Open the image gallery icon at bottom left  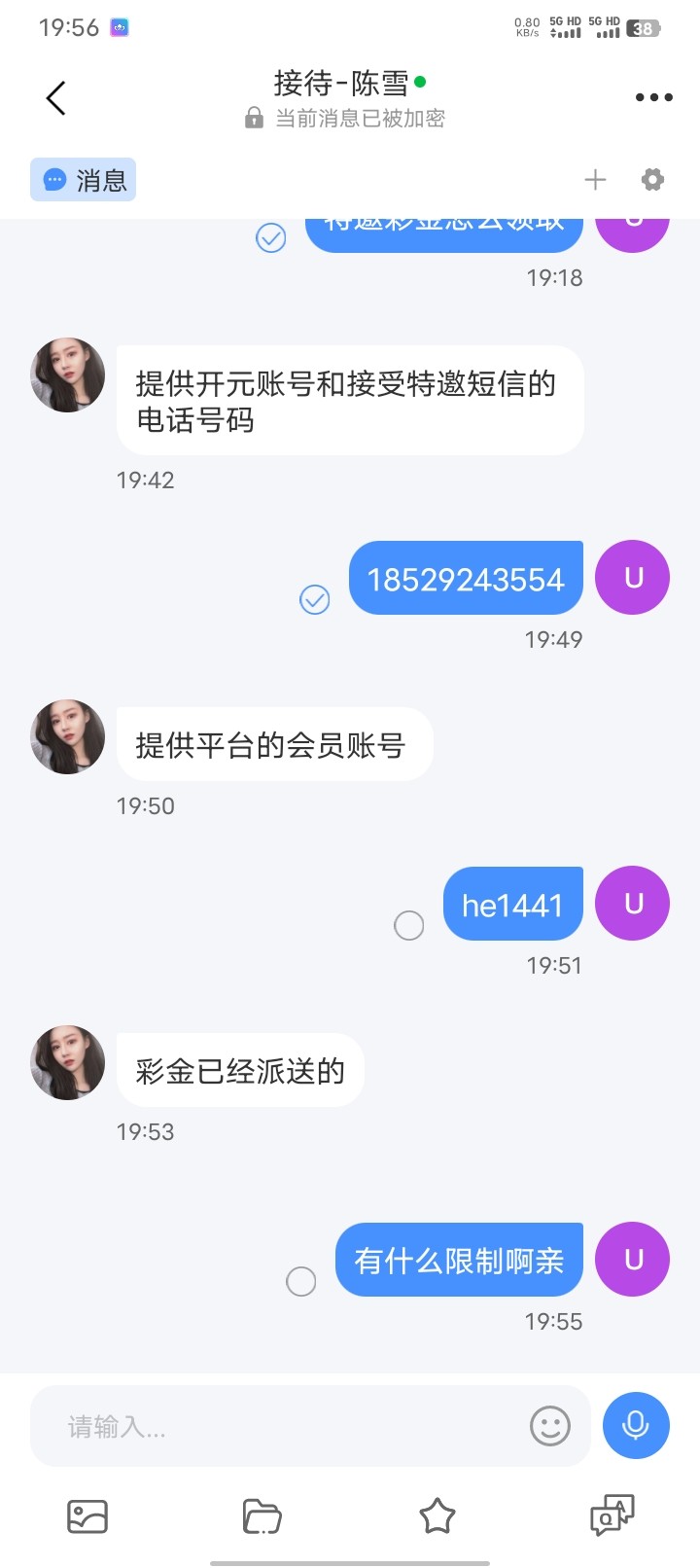87,1515
